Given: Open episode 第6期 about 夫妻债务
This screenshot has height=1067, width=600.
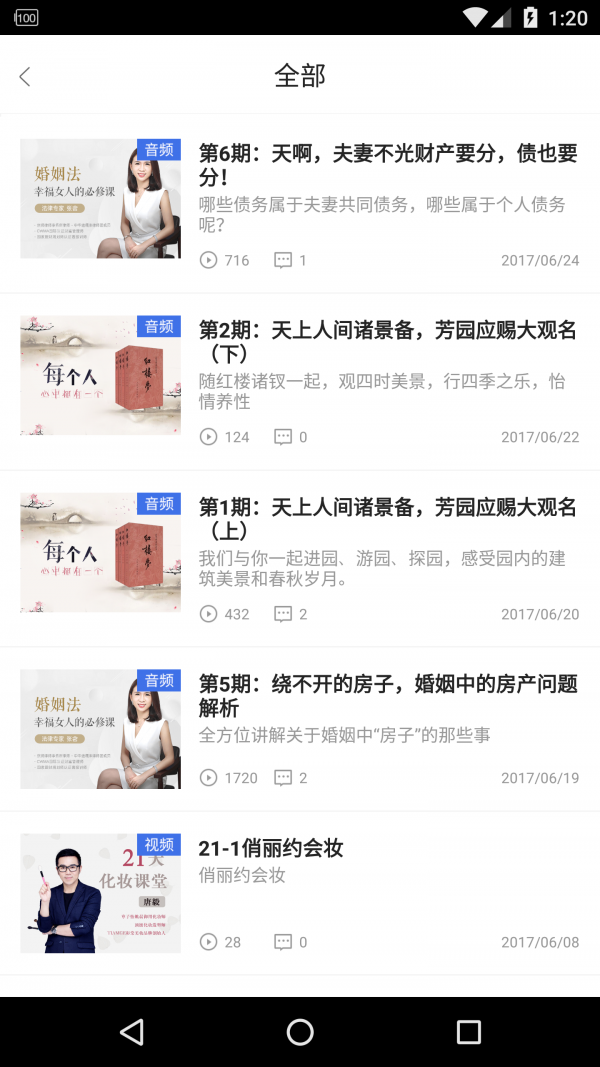Looking at the screenshot, I should (388, 166).
